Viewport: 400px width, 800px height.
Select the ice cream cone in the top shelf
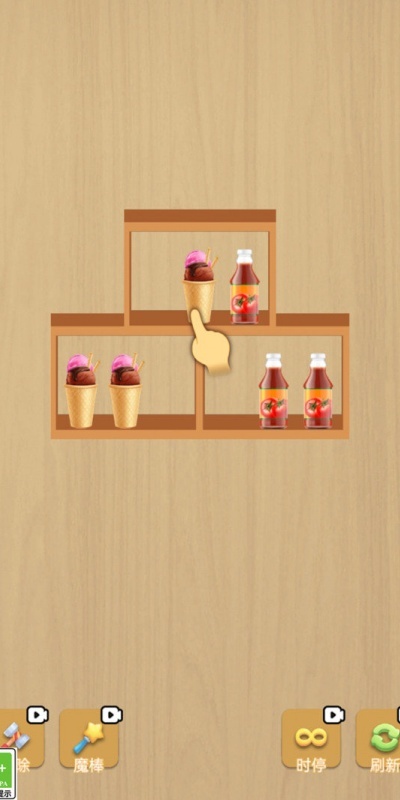coord(199,286)
